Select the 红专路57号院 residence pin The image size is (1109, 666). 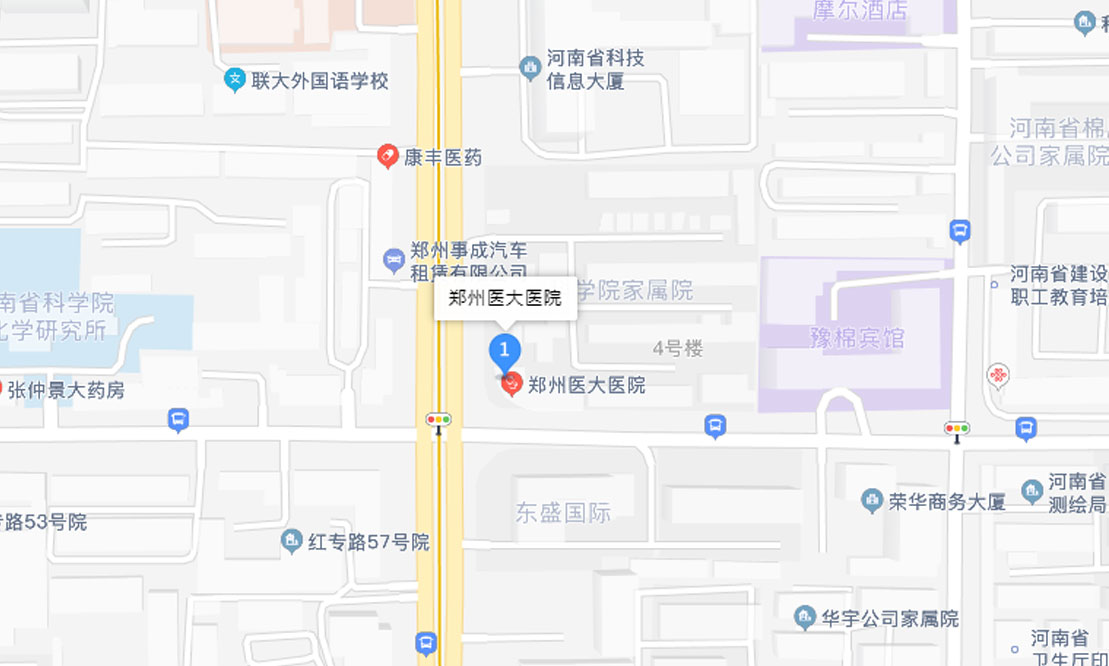coord(291,542)
